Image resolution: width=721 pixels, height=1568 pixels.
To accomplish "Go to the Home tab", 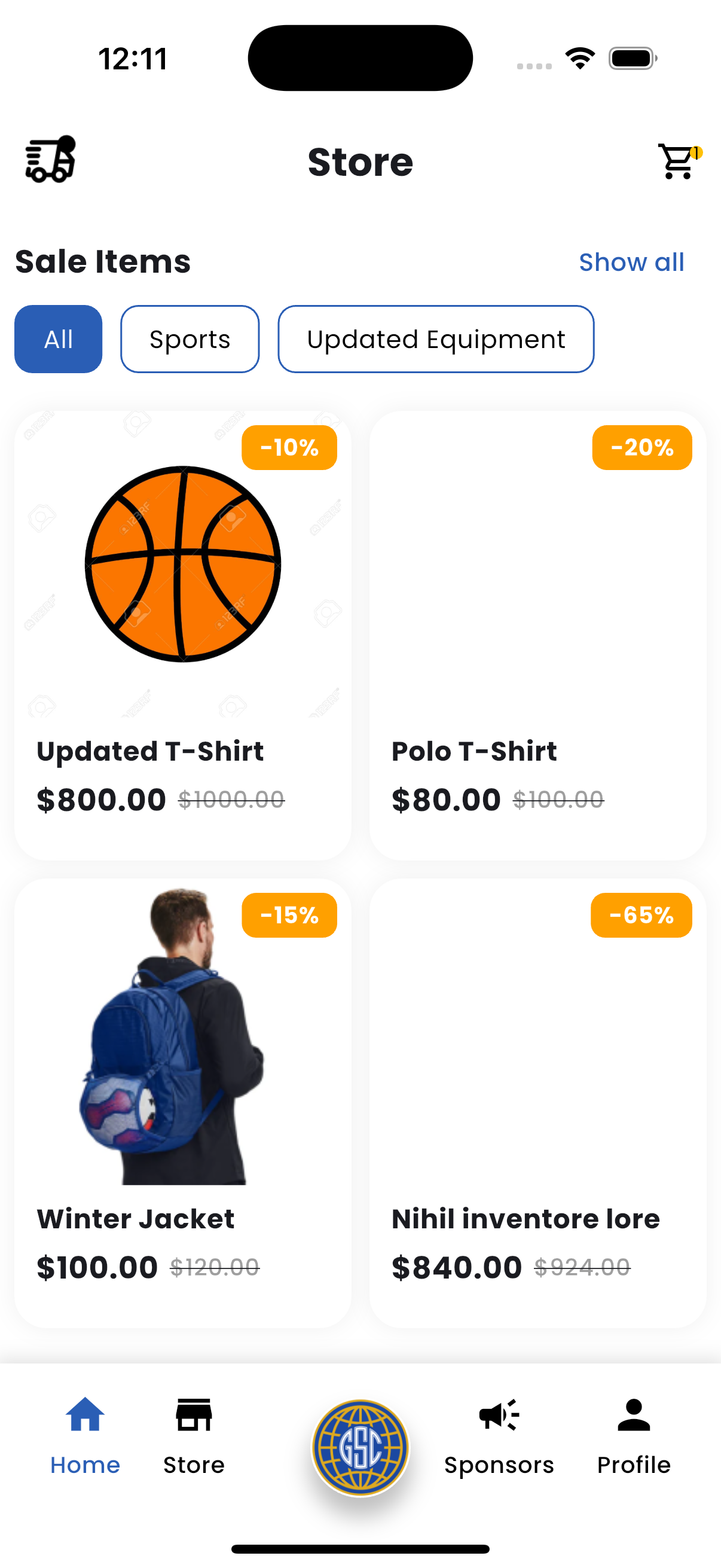I will 85,1436.
